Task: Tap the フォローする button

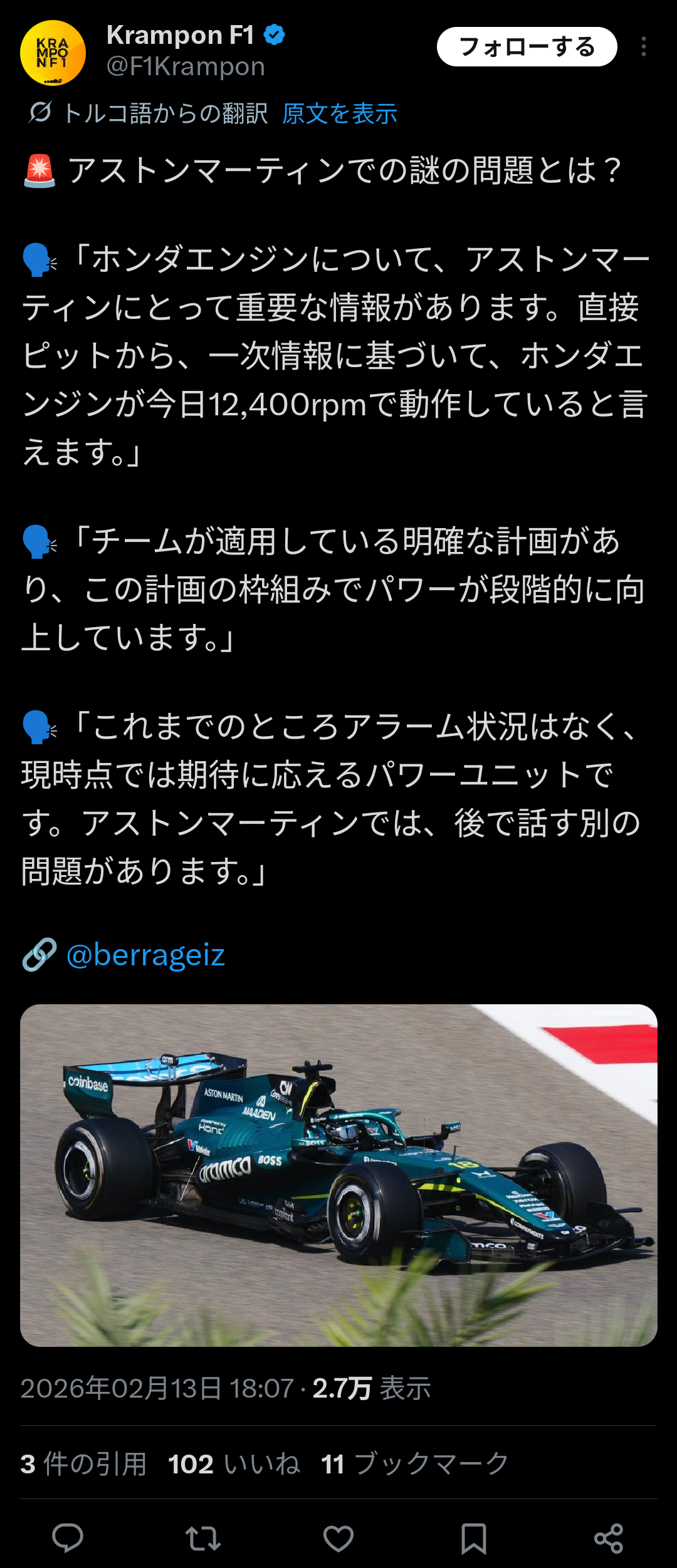Action: click(527, 47)
